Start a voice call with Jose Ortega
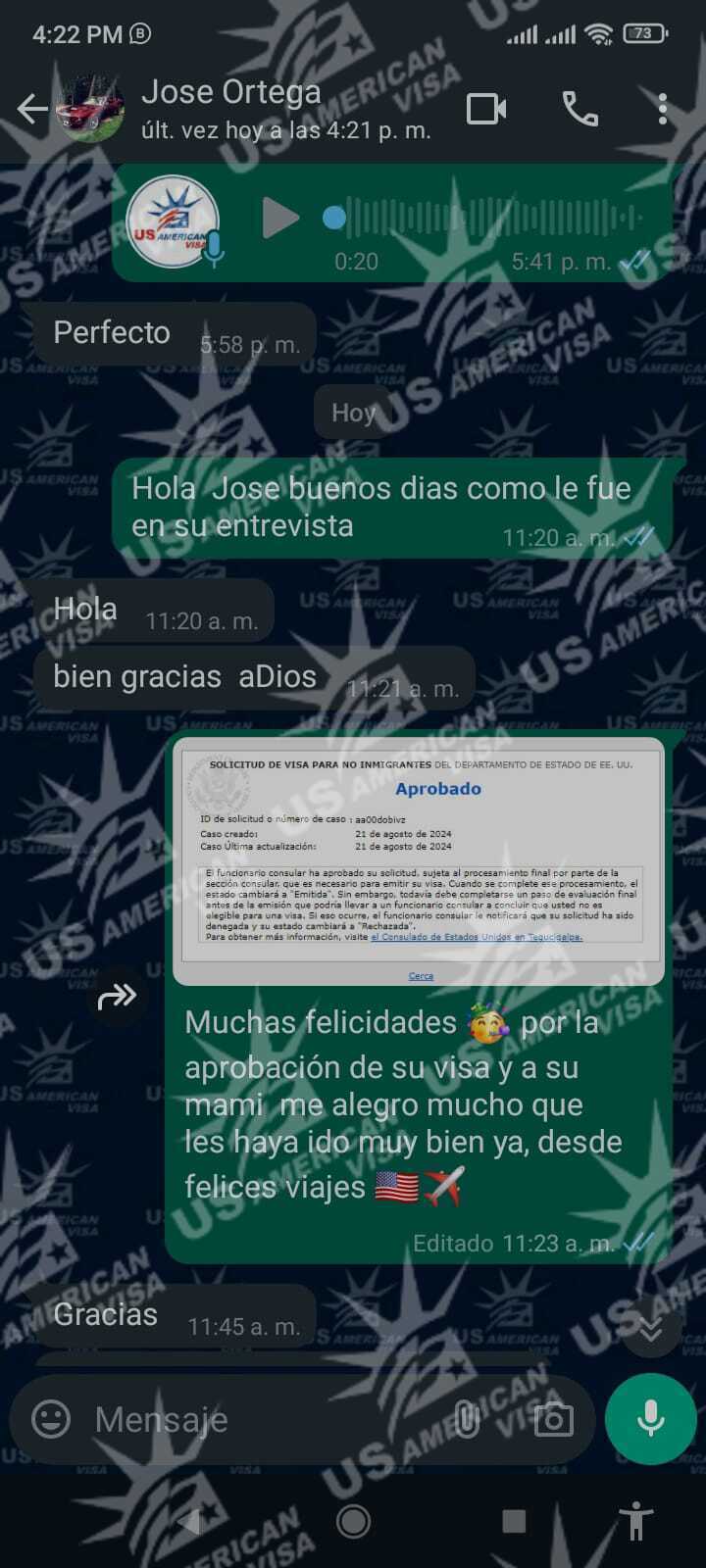The height and width of the screenshot is (1568, 706). pyautogui.click(x=580, y=109)
